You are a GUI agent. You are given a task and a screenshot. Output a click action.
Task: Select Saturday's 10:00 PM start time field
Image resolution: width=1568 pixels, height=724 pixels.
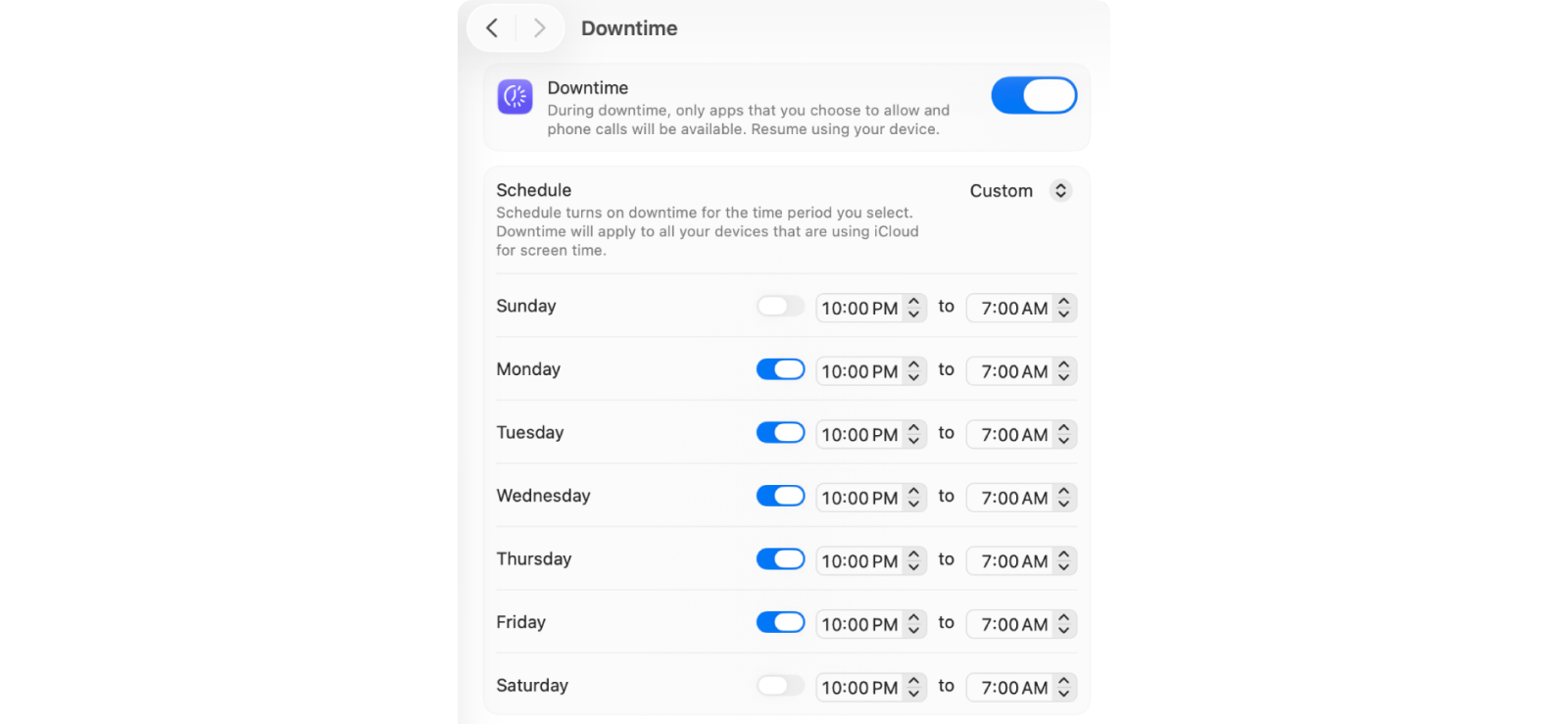[x=858, y=688]
